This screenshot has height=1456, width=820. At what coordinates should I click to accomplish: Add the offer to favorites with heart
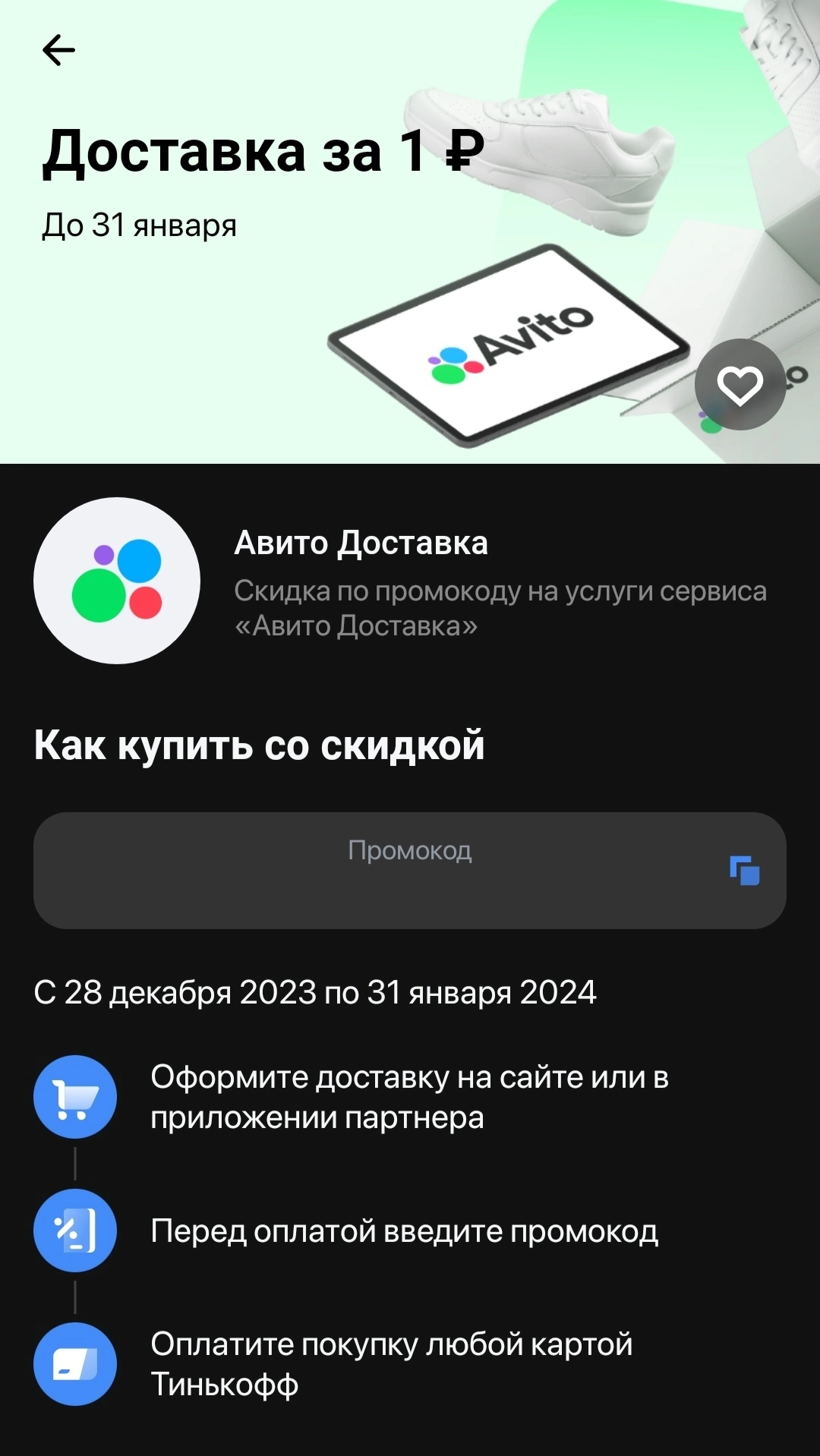[x=740, y=385]
